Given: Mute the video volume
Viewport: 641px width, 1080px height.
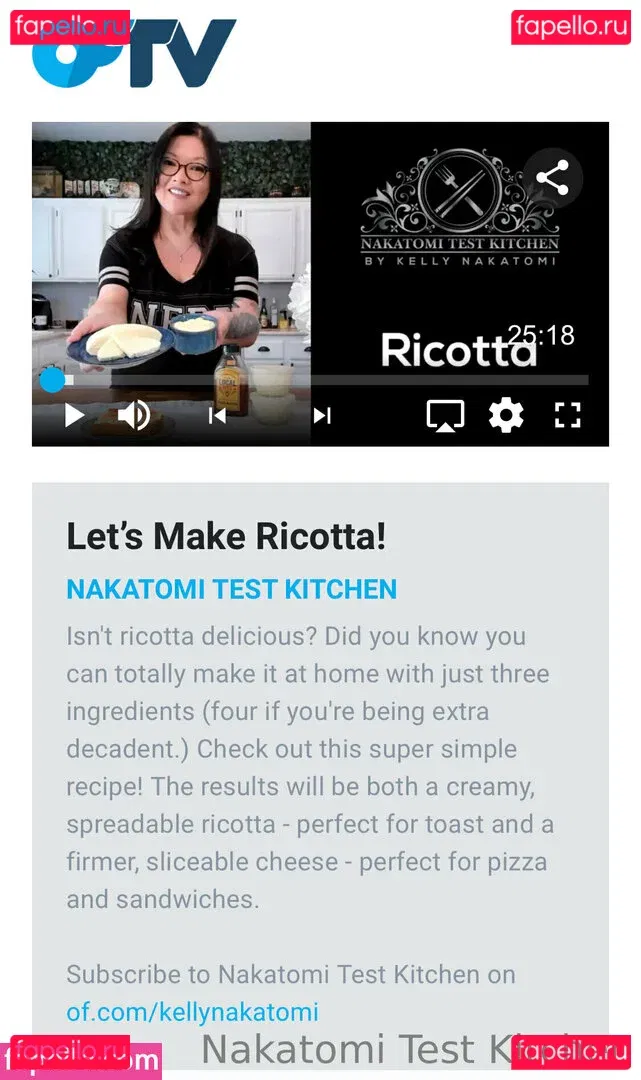Looking at the screenshot, I should pyautogui.click(x=134, y=415).
